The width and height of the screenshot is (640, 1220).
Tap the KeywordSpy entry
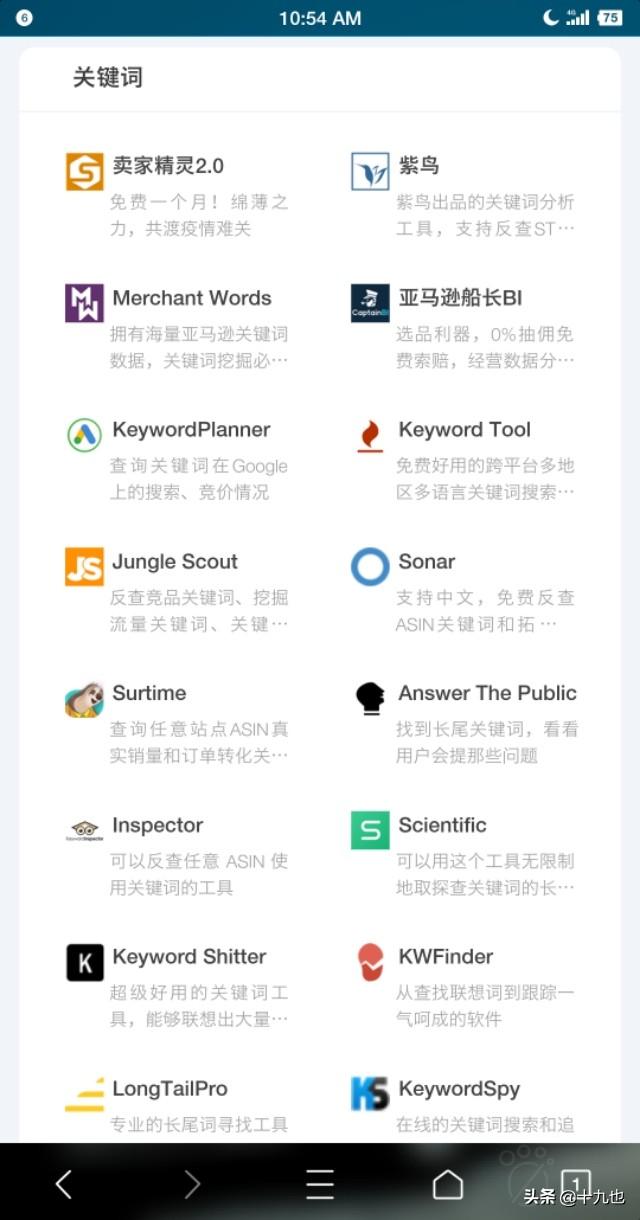459,1089
